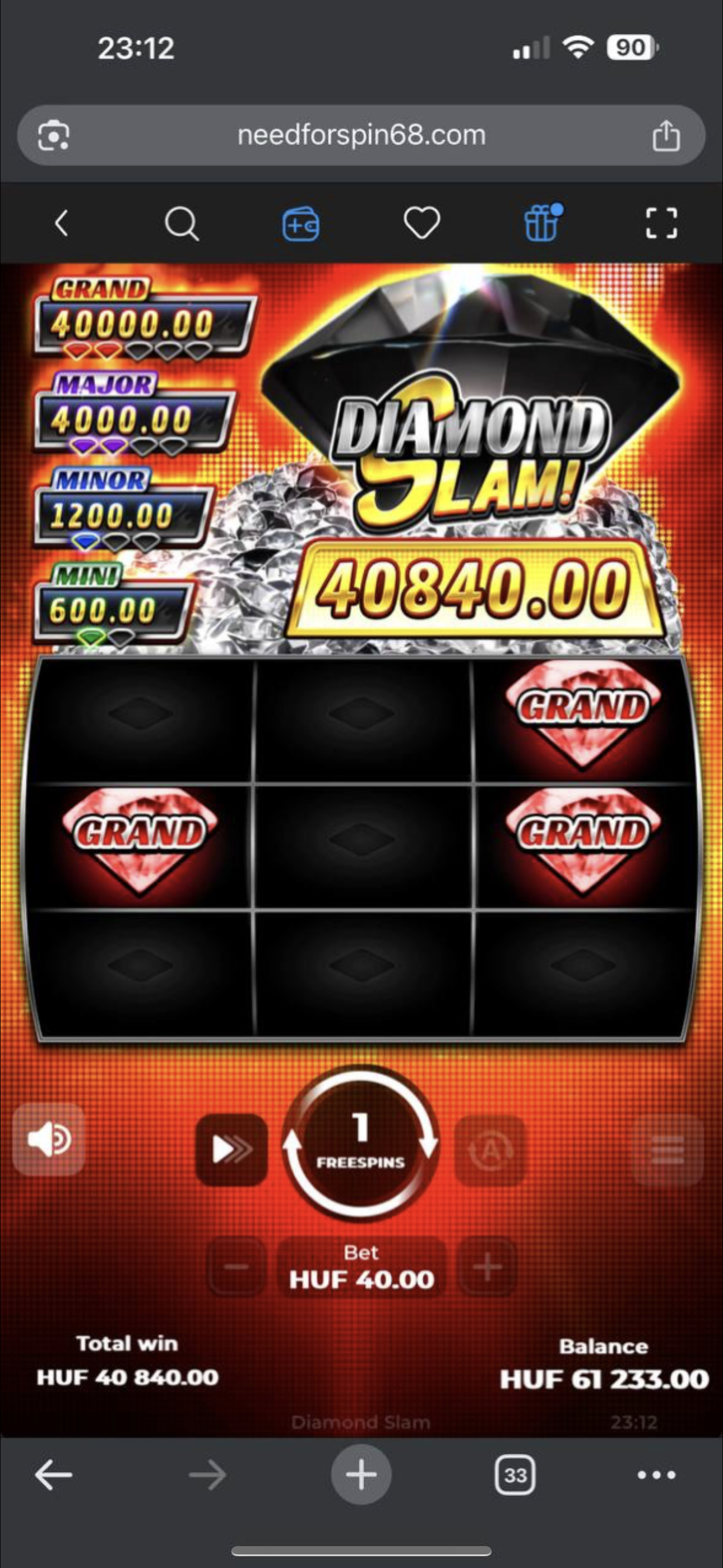Go back using the casino's back chevron
Viewport: 723px width, 1568px height.
pos(61,223)
